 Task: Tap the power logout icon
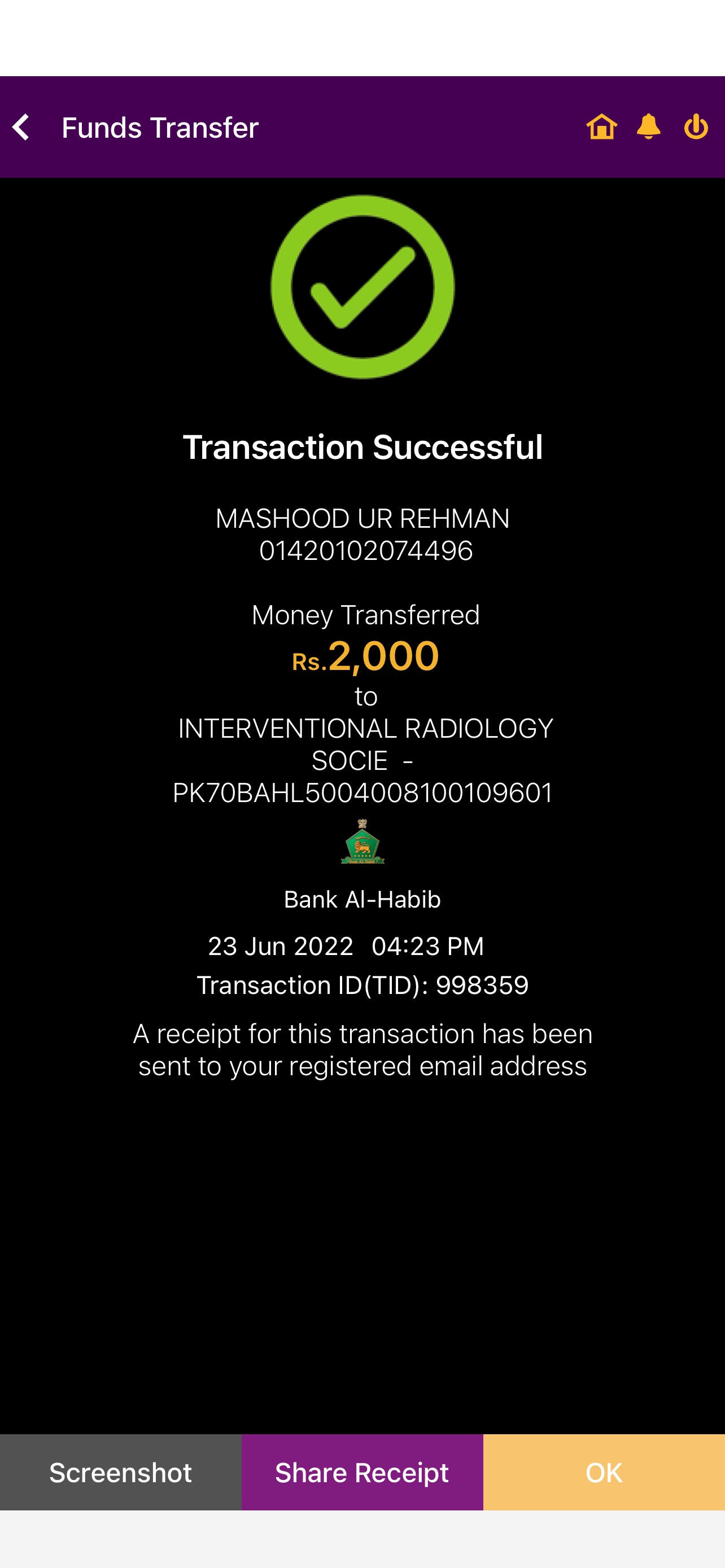click(695, 127)
